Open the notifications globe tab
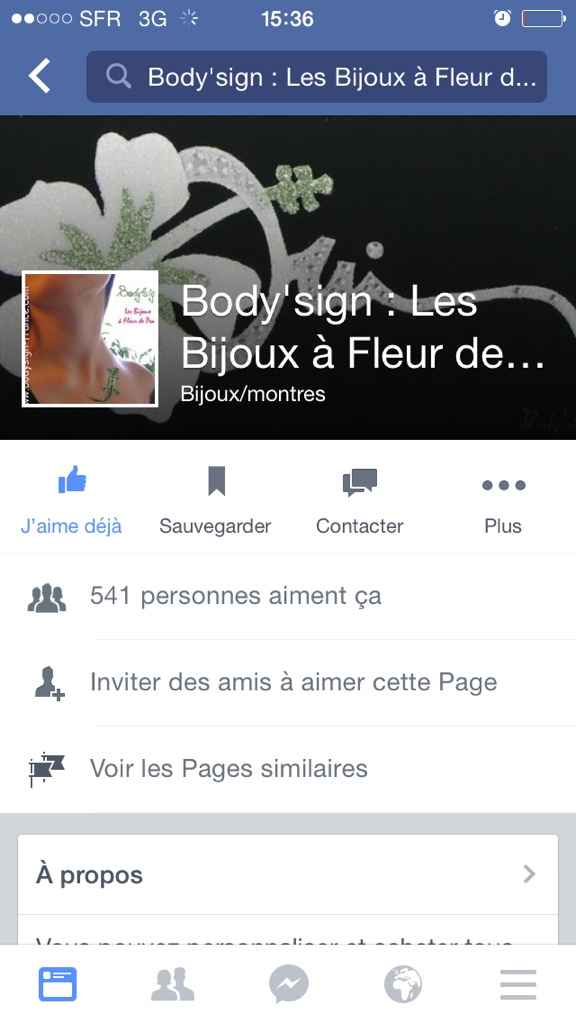The image size is (576, 1024). coord(403,984)
